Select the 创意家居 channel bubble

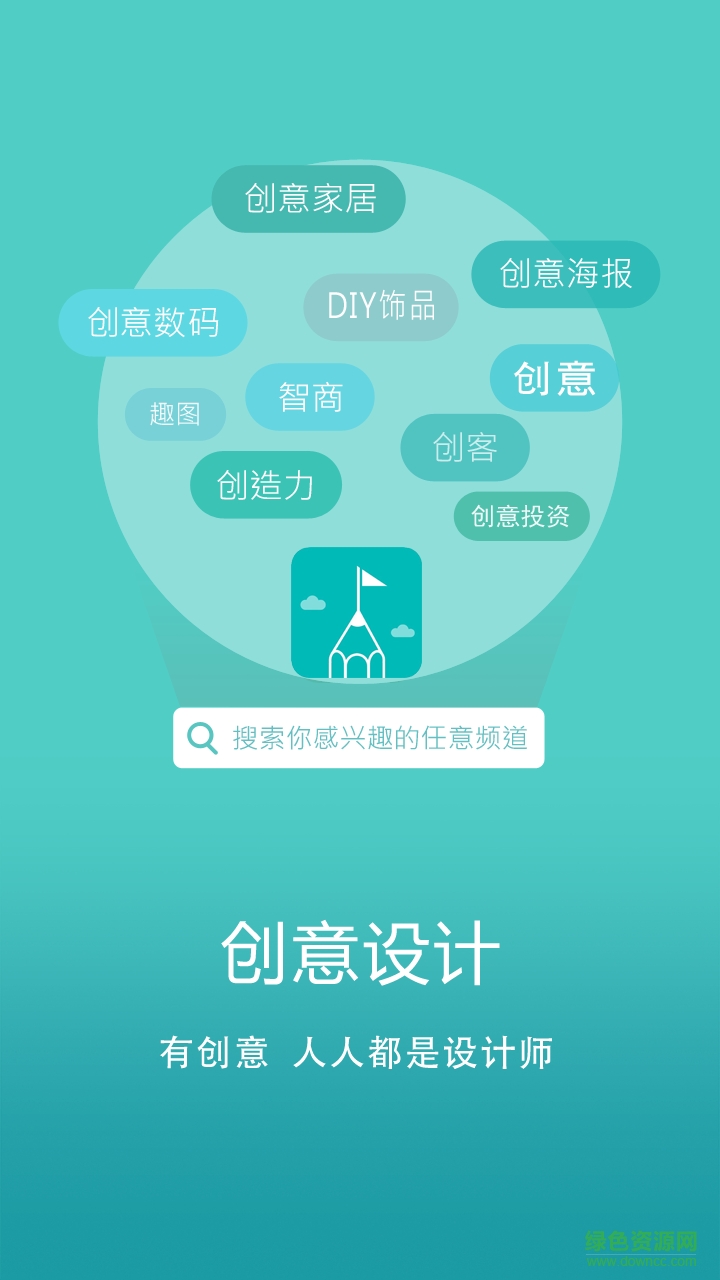click(310, 199)
